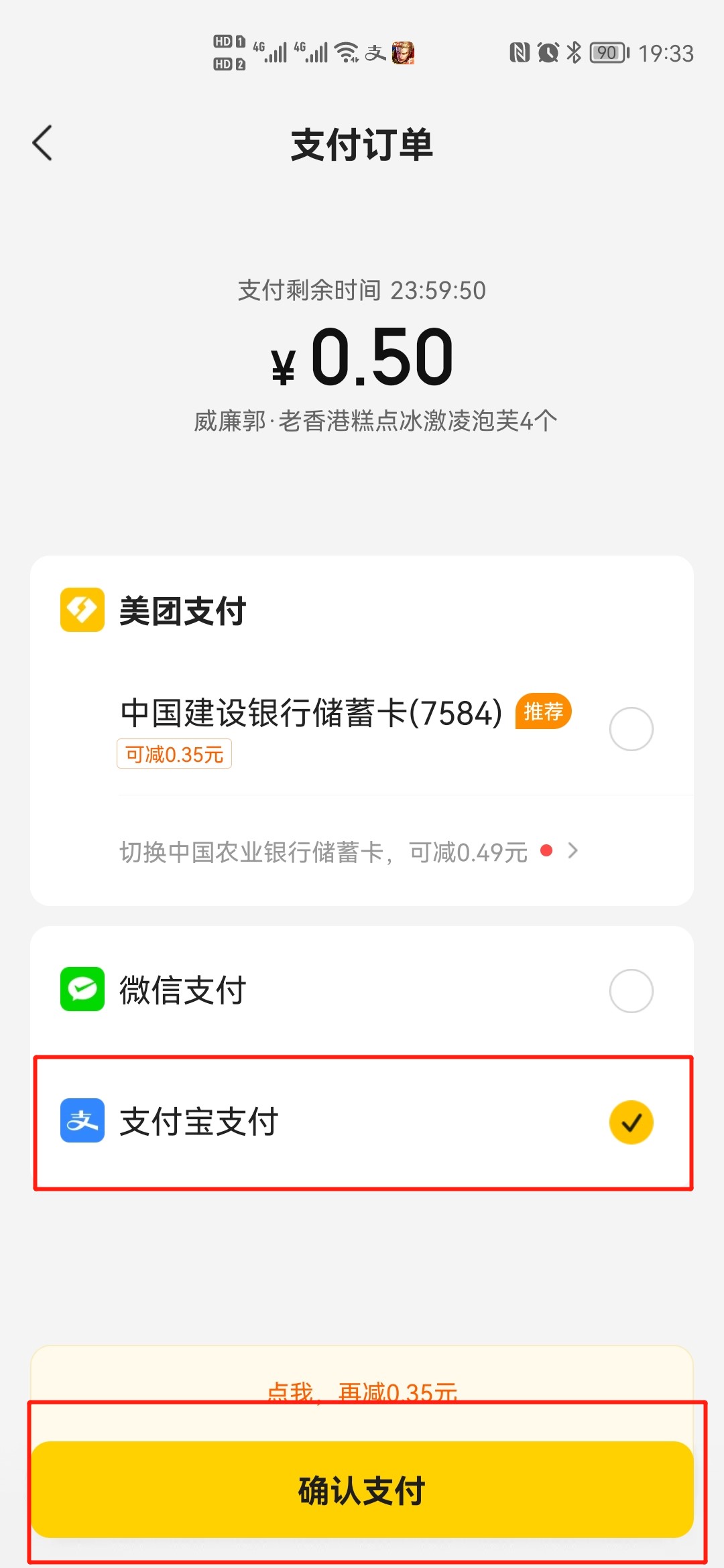This screenshot has height=1568, width=724.
Task: Tap the 点我，再减0.35元 discount banner
Action: [362, 1392]
